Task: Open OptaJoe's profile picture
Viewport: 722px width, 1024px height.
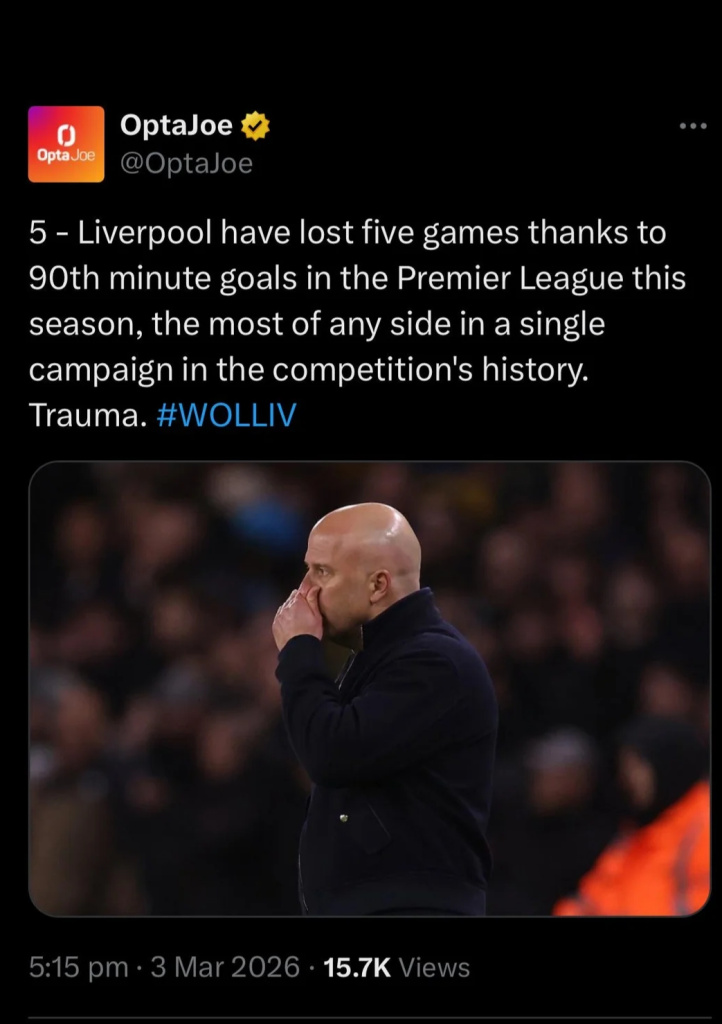Action: coord(66,144)
